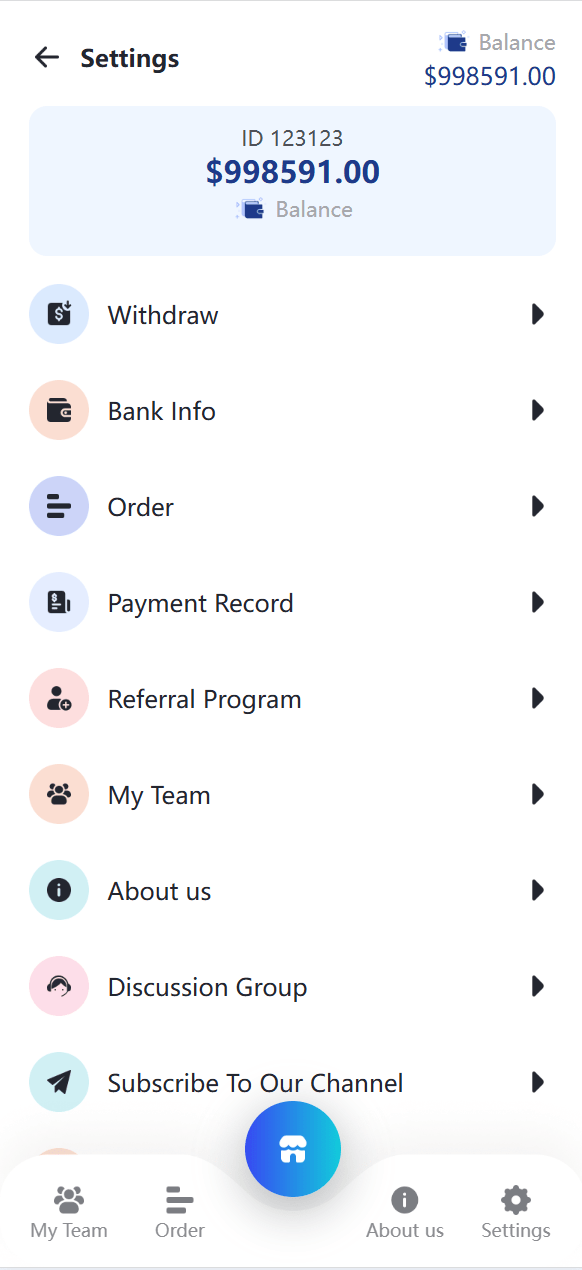Select Subscribe To Our Channel
Viewport: 582px width, 1270px height.
click(291, 1083)
